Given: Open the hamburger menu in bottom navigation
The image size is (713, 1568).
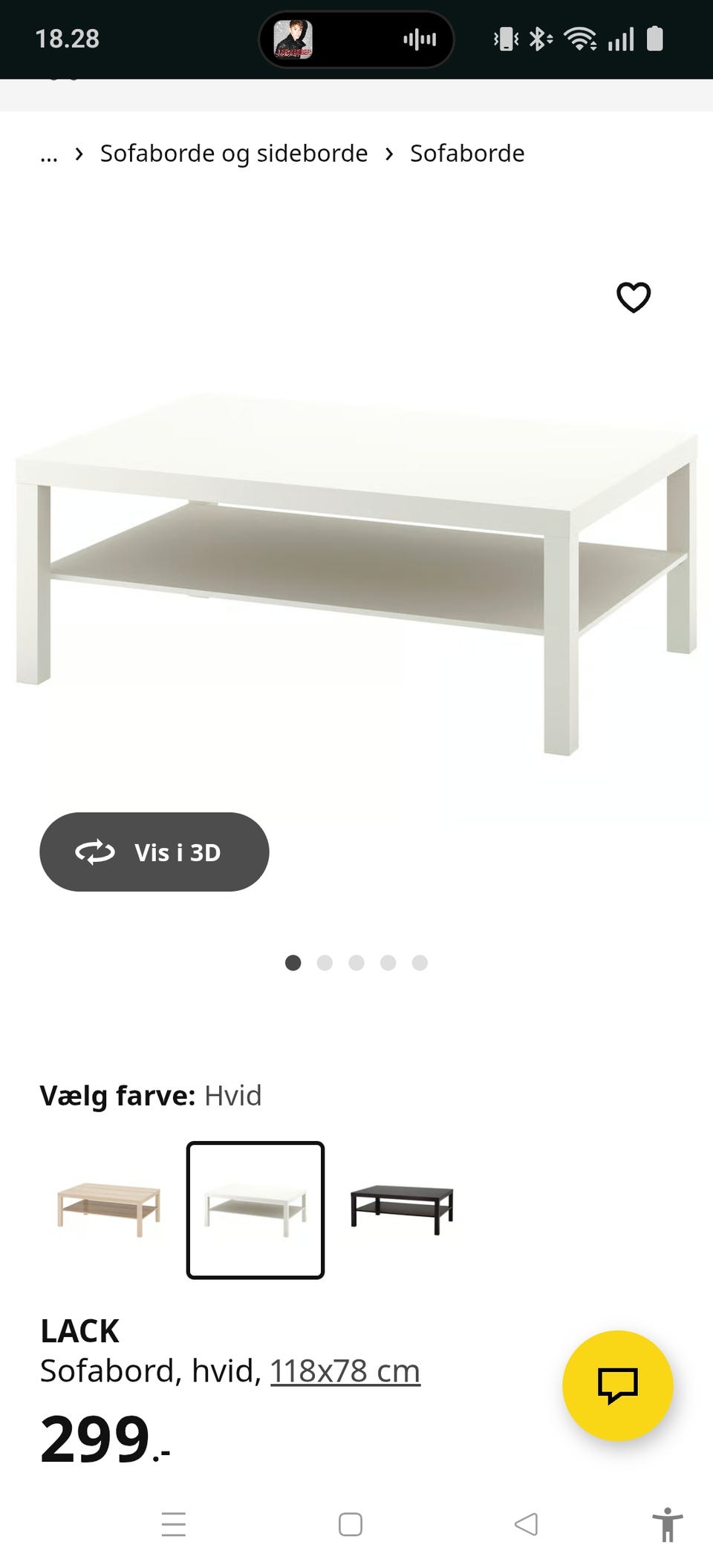Looking at the screenshot, I should point(174,1526).
